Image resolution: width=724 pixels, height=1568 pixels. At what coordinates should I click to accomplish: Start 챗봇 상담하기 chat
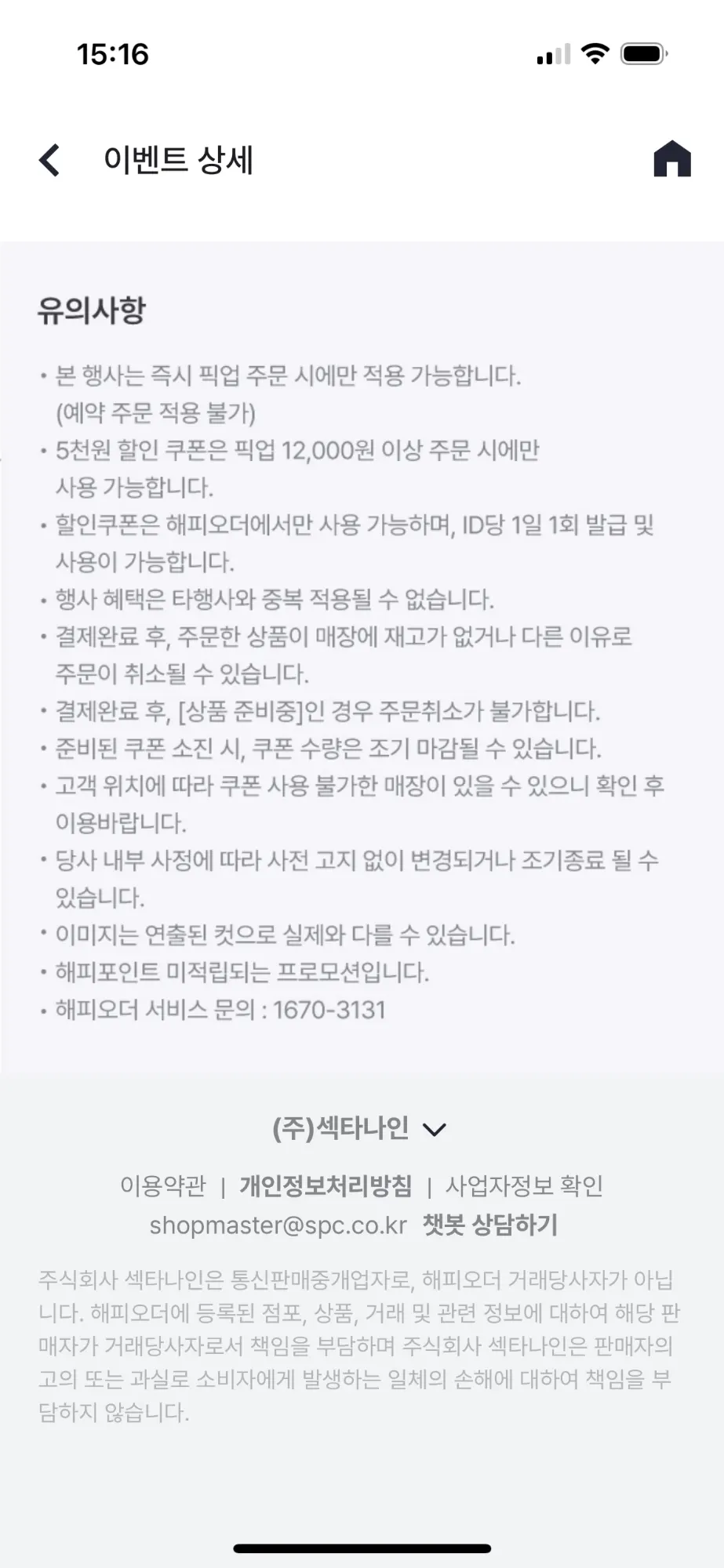(490, 1225)
